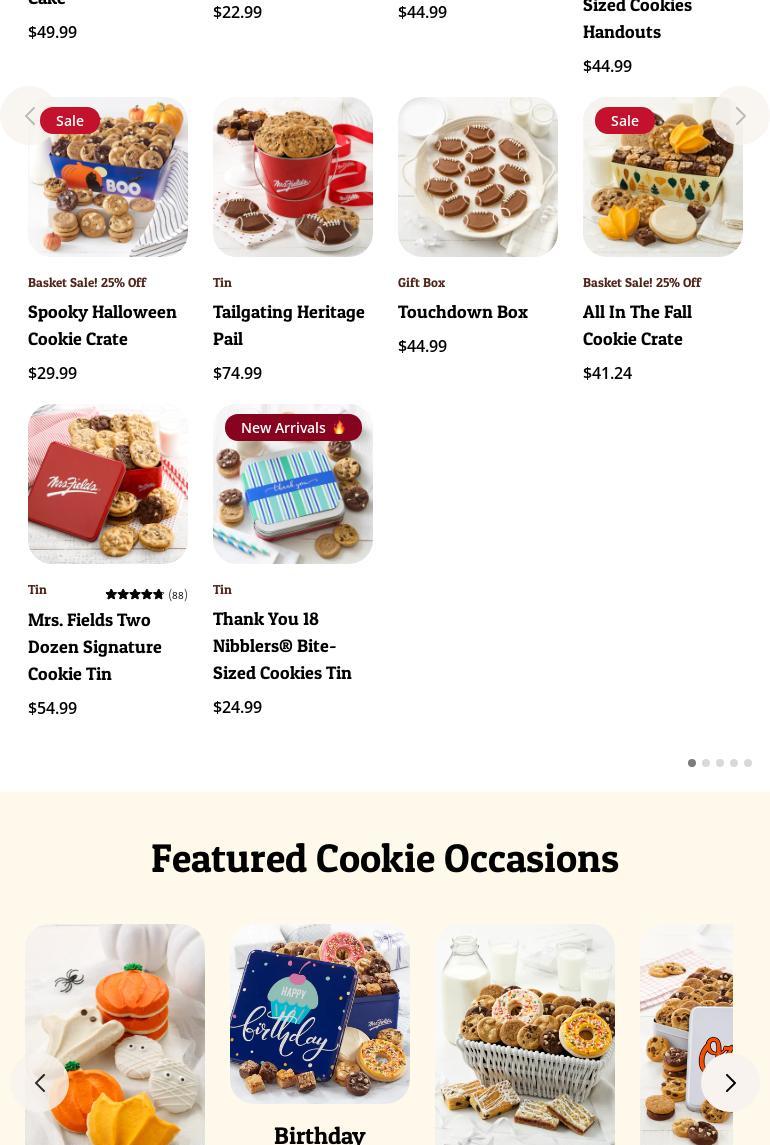This screenshot has width=770, height=1145.
Task: View All In The Fall Cookie Crate
Action: click(637, 324)
